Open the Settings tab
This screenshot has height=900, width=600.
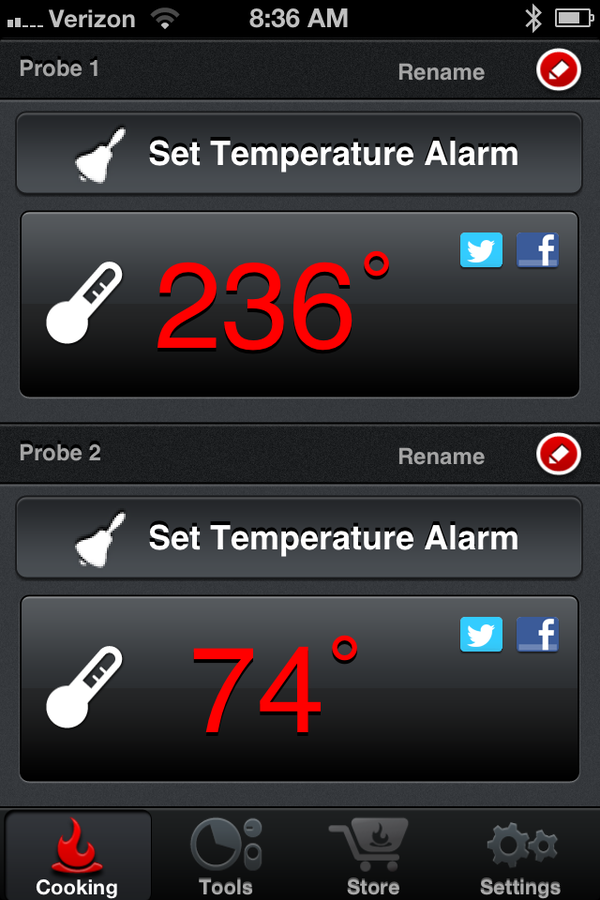pyautogui.click(x=520, y=857)
